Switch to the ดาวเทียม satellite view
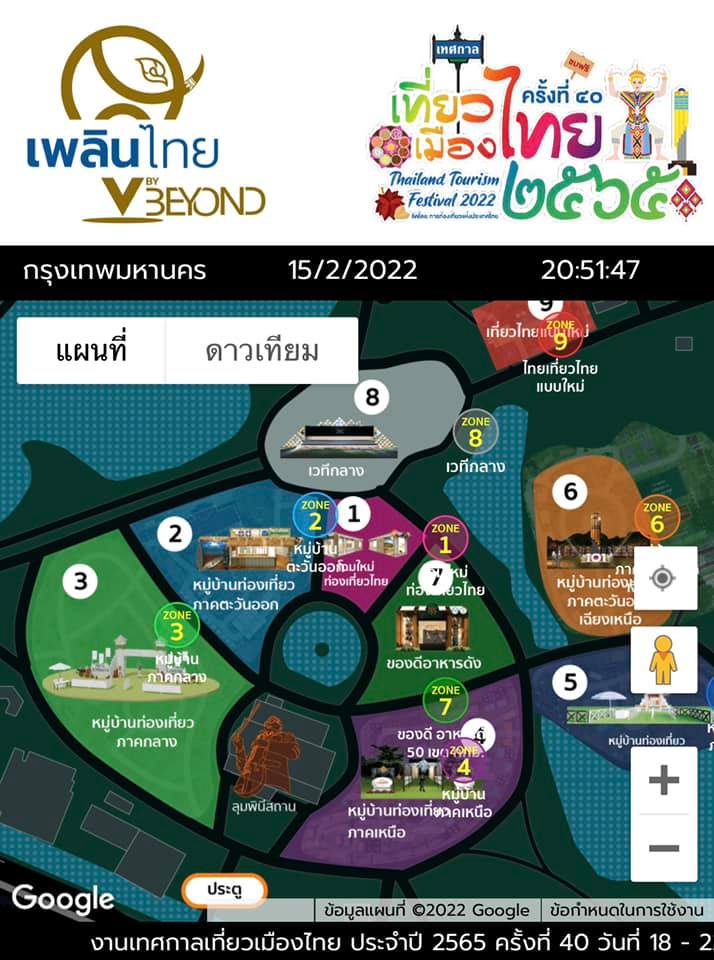This screenshot has width=714, height=960. click(262, 351)
